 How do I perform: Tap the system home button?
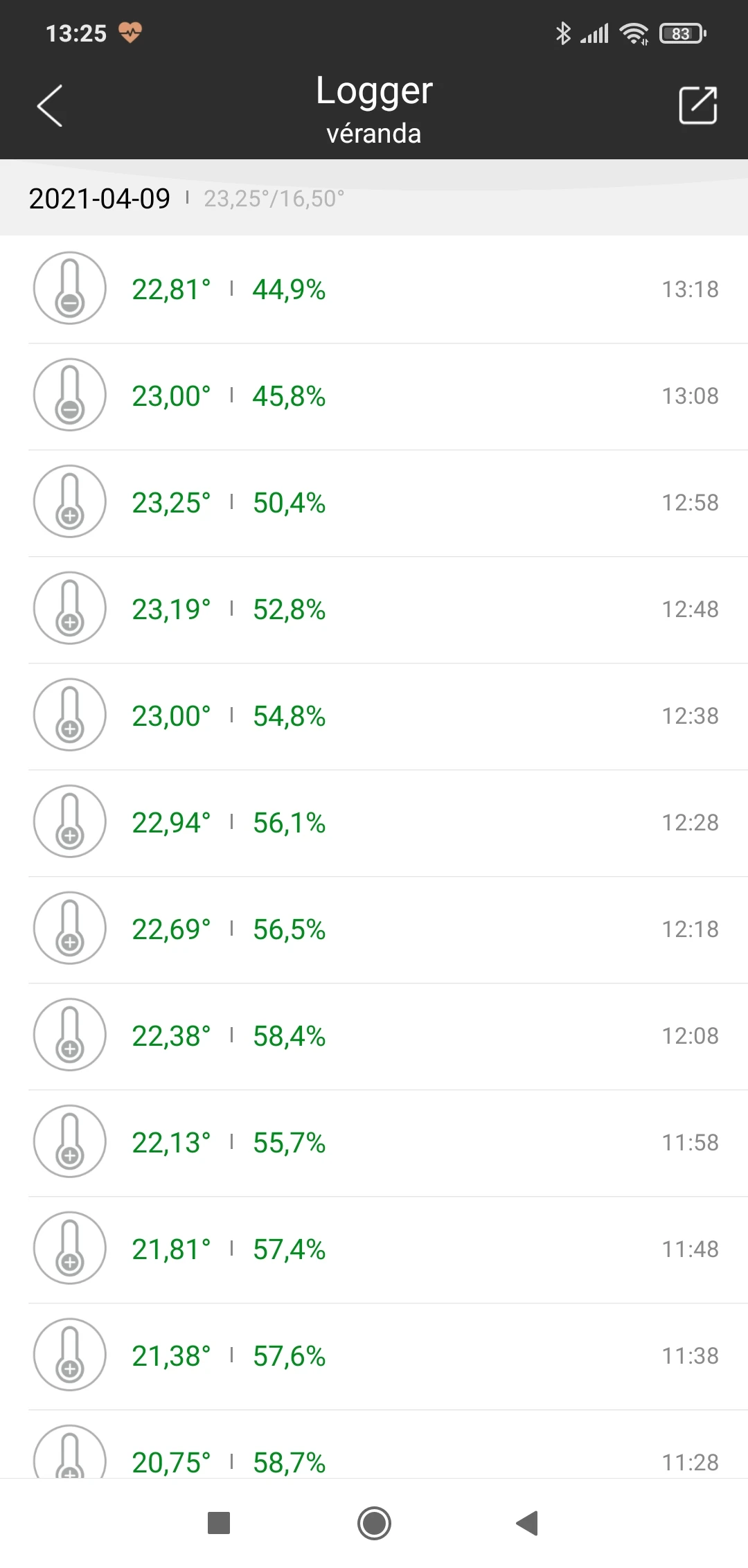374,1523
